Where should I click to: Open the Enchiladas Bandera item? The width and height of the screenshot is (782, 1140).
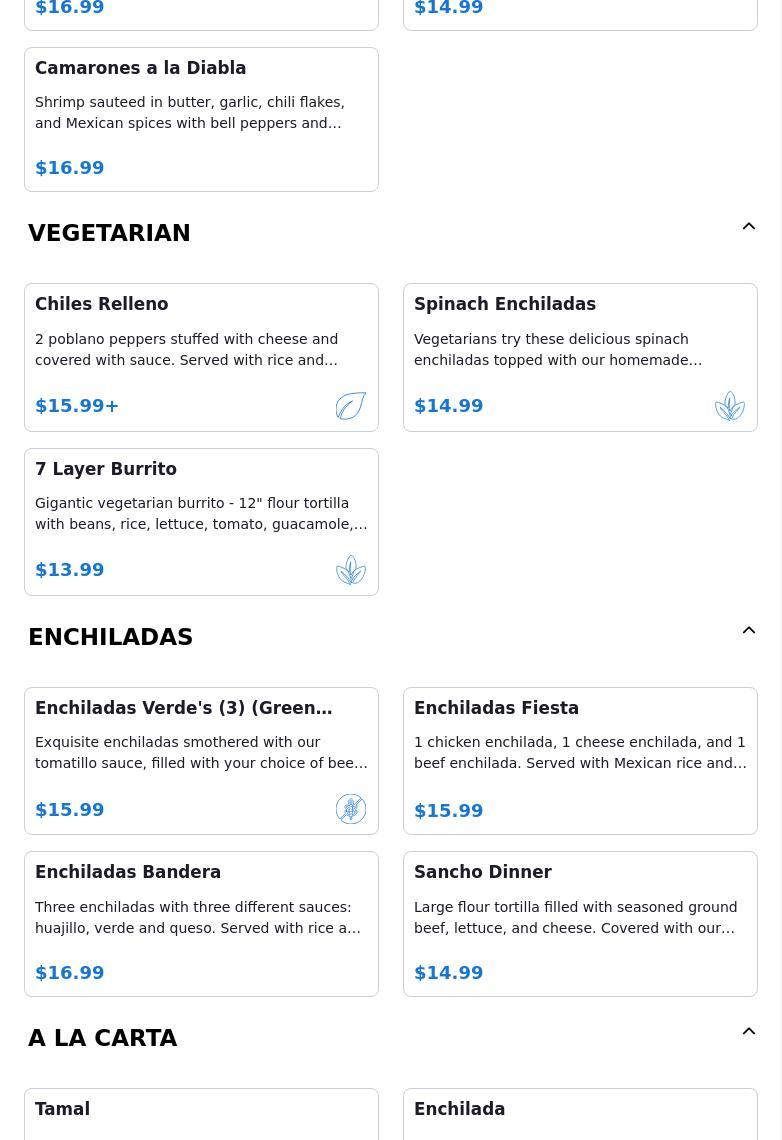[x=201, y=923]
